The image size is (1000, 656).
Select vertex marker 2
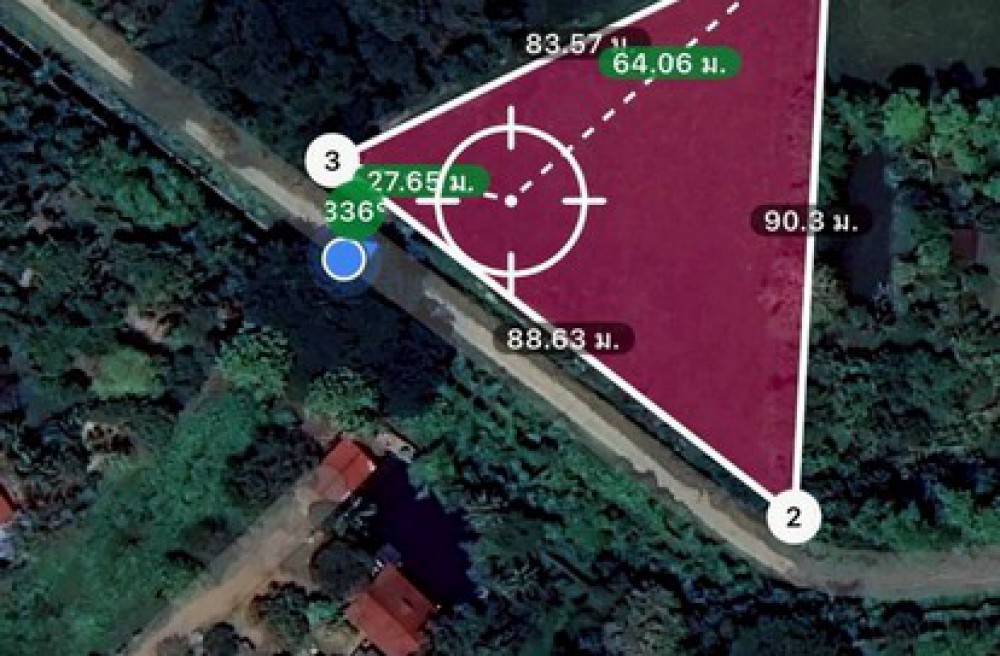click(x=794, y=518)
